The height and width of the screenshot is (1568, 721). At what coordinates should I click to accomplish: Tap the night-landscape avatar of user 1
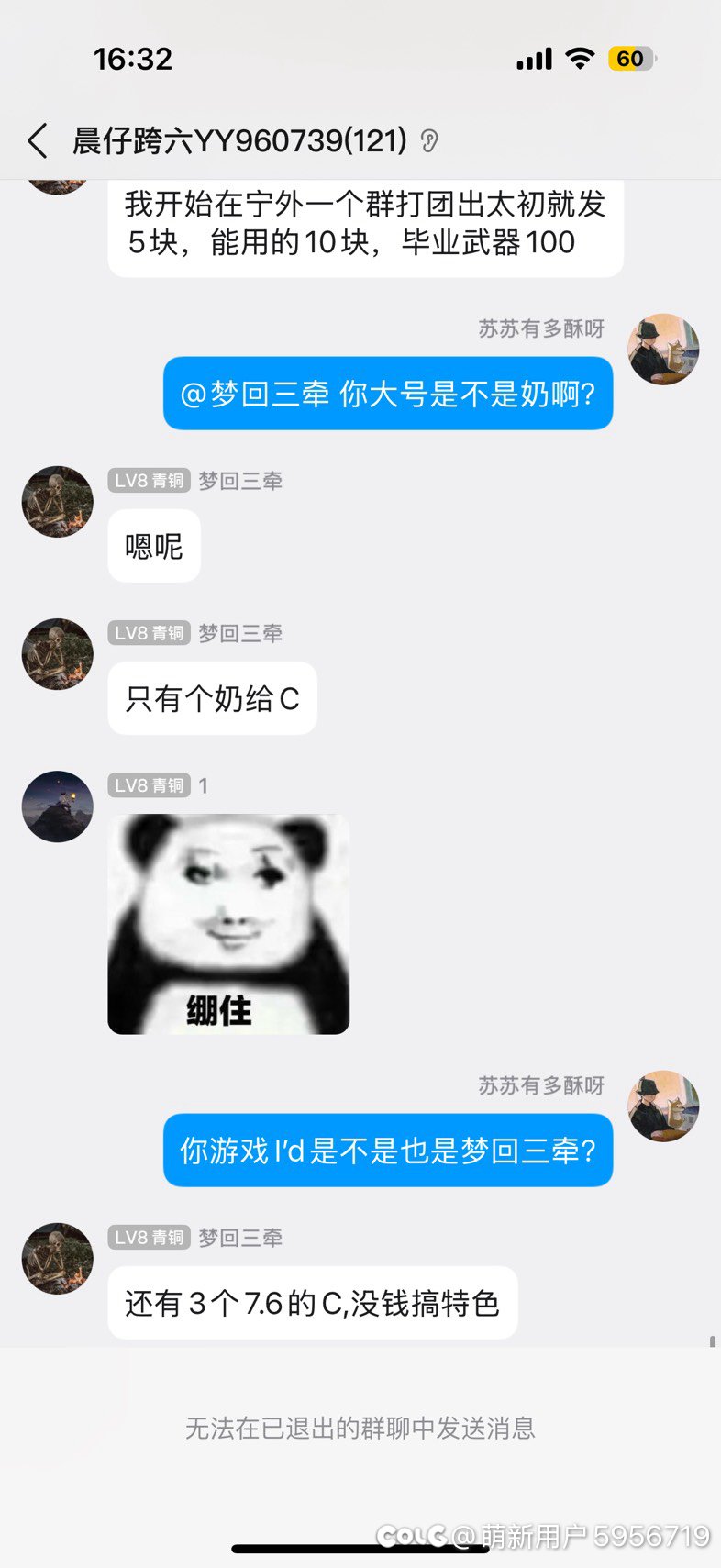pos(57,806)
